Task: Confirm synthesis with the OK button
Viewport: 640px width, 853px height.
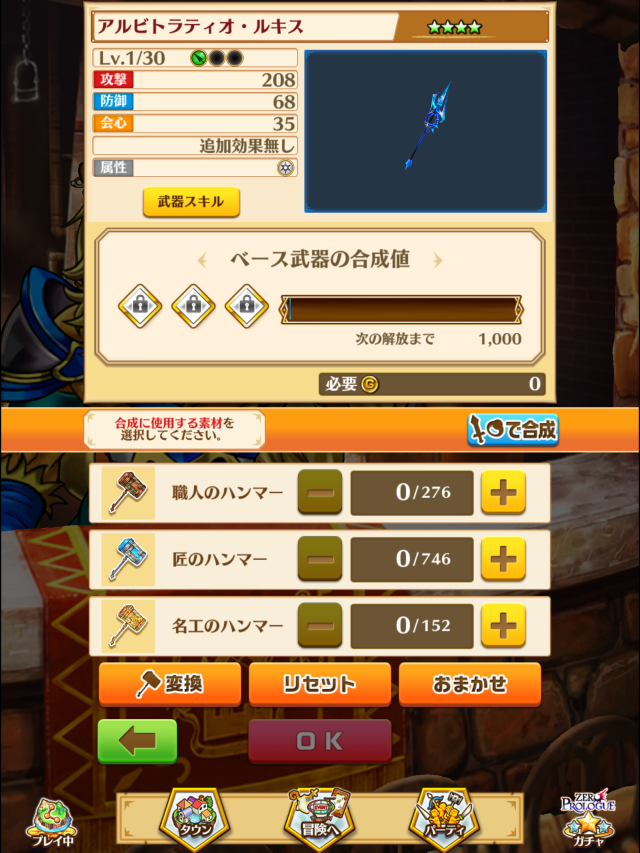Action: tap(319, 741)
